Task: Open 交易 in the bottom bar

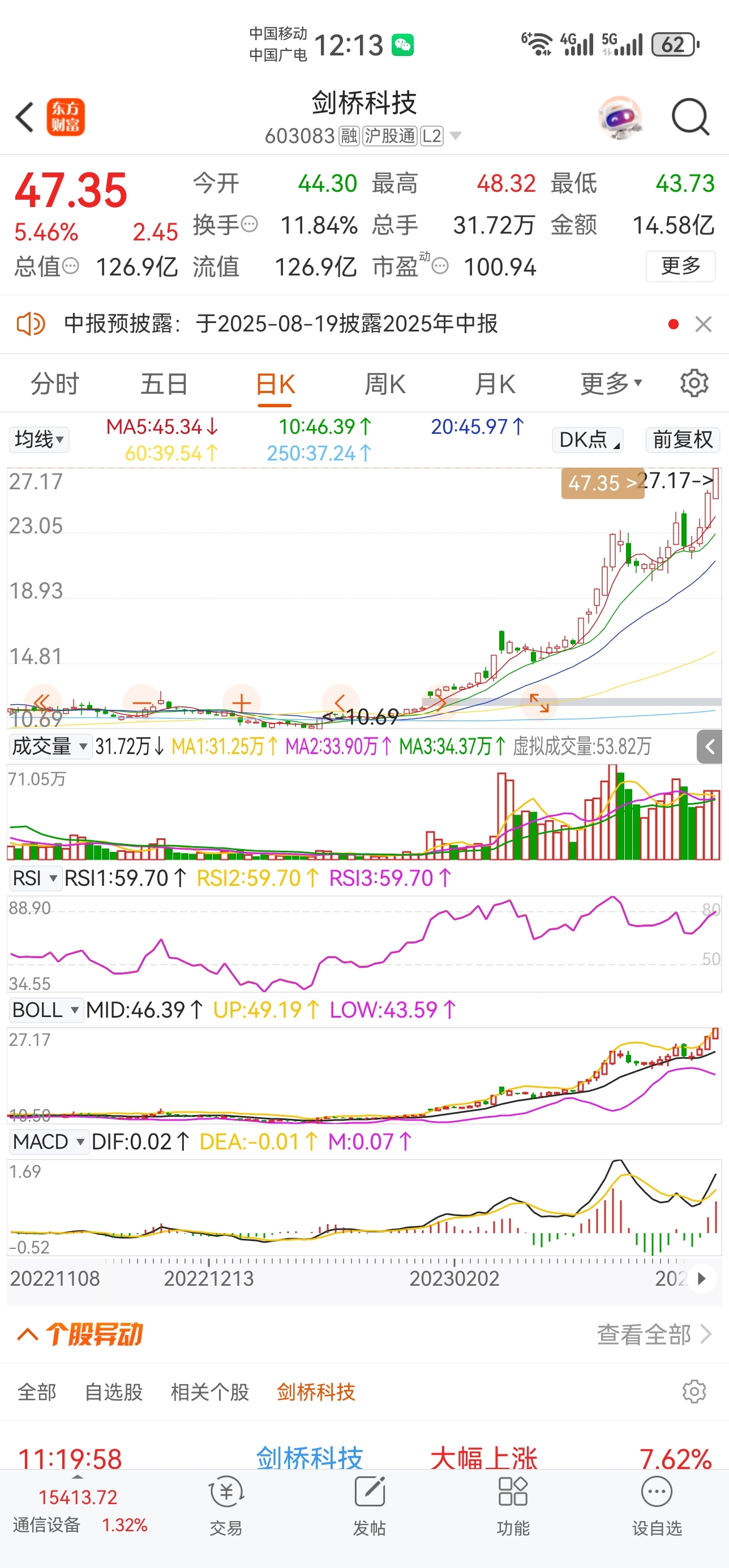Action: [226, 1504]
